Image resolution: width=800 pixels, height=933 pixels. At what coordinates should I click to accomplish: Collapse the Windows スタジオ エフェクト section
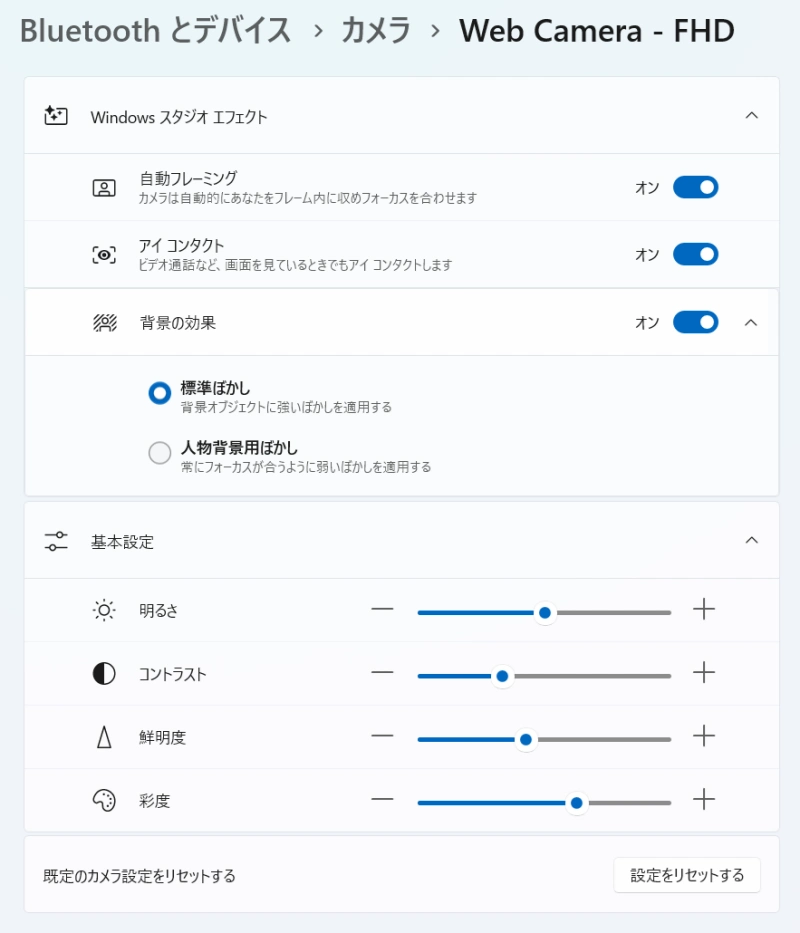752,114
